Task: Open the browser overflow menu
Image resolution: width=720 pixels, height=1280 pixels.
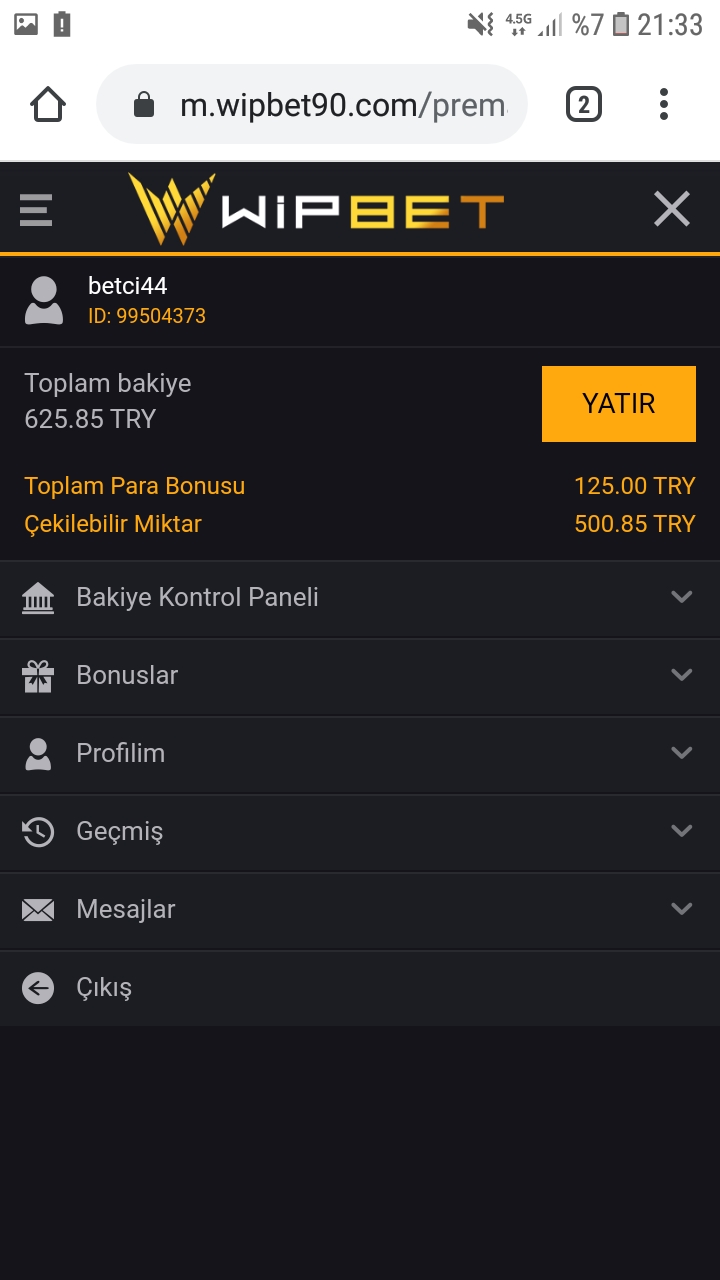Action: tap(664, 104)
